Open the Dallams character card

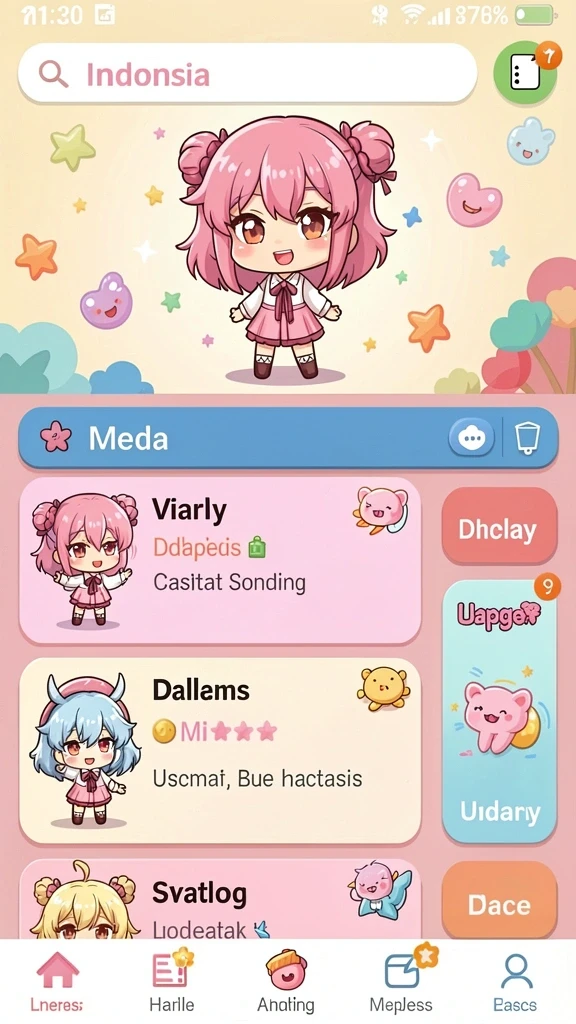point(219,750)
